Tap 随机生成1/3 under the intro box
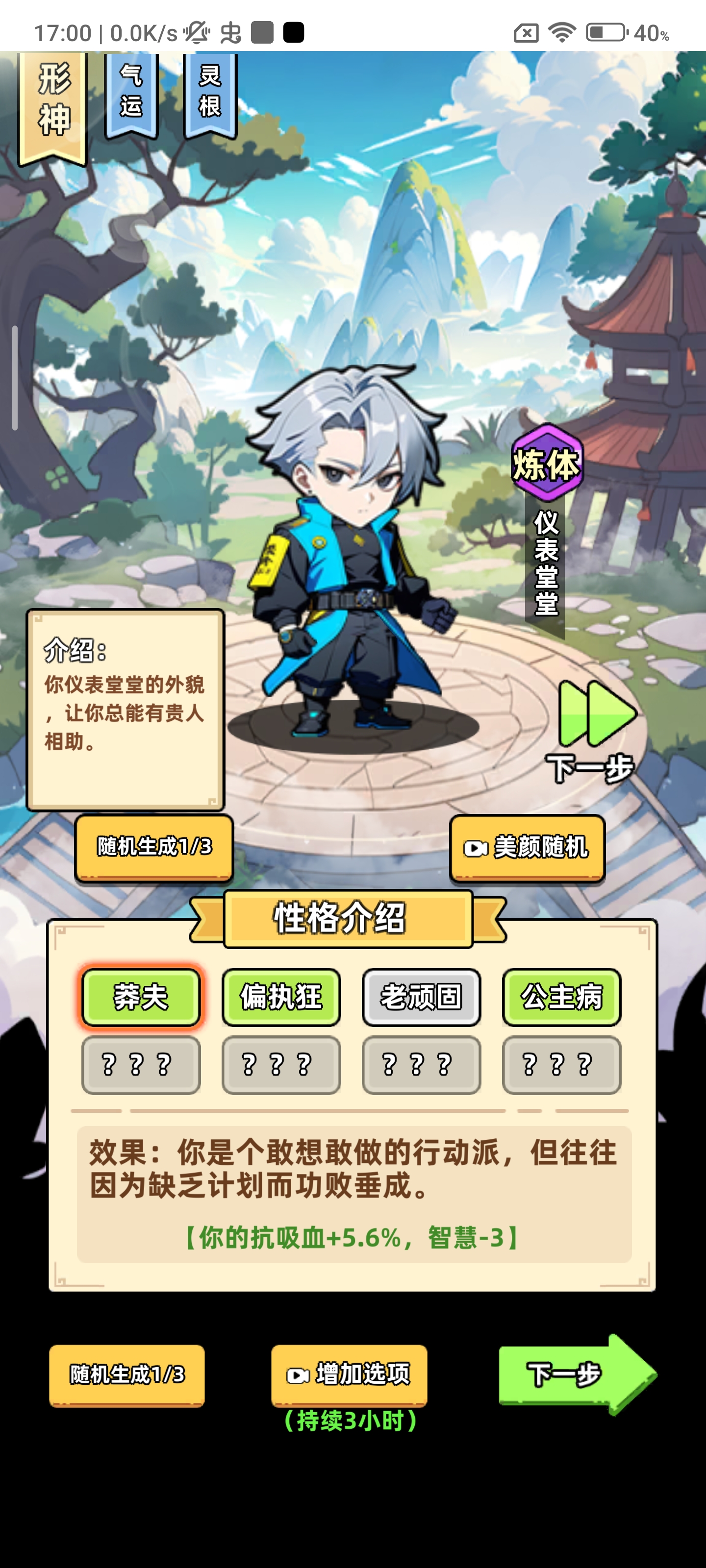Image resolution: width=706 pixels, height=1568 pixels. click(x=154, y=847)
